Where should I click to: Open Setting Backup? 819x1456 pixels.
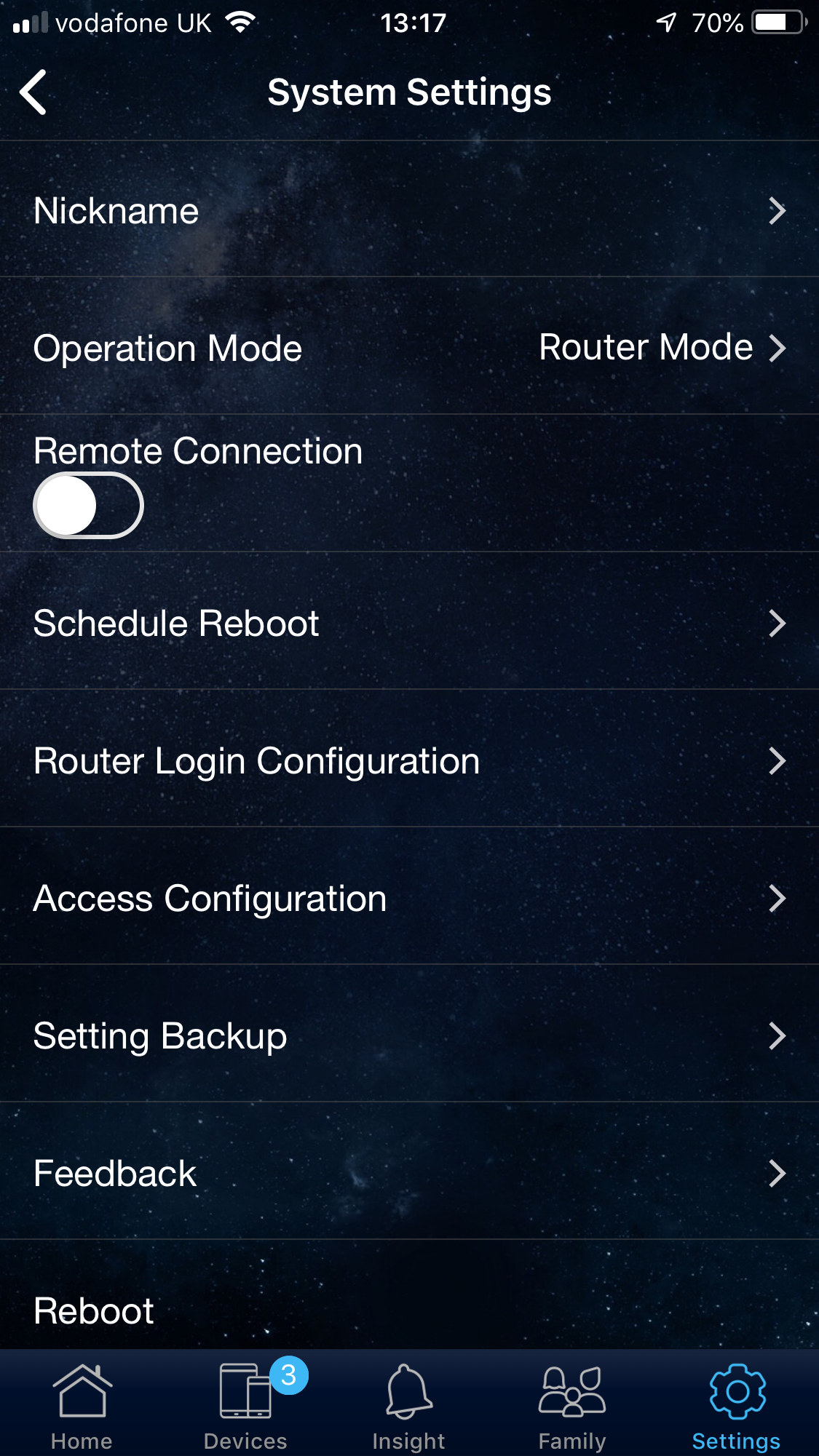tap(409, 1036)
